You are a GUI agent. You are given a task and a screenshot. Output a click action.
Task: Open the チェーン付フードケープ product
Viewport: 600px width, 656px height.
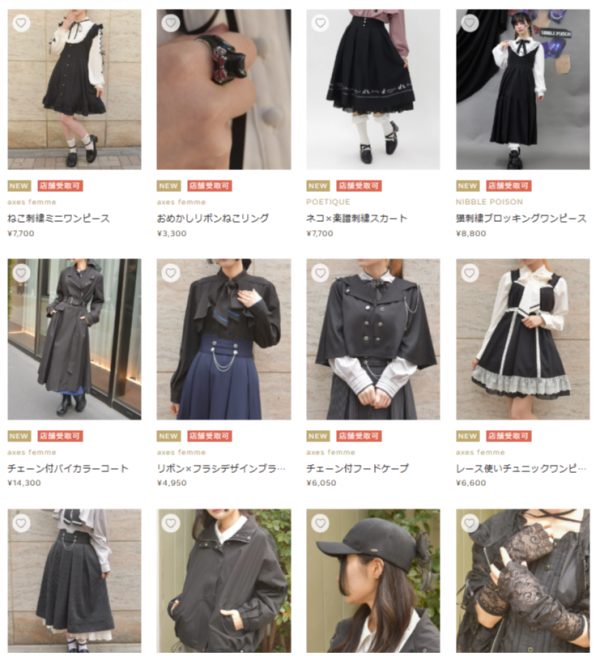[x=372, y=340]
